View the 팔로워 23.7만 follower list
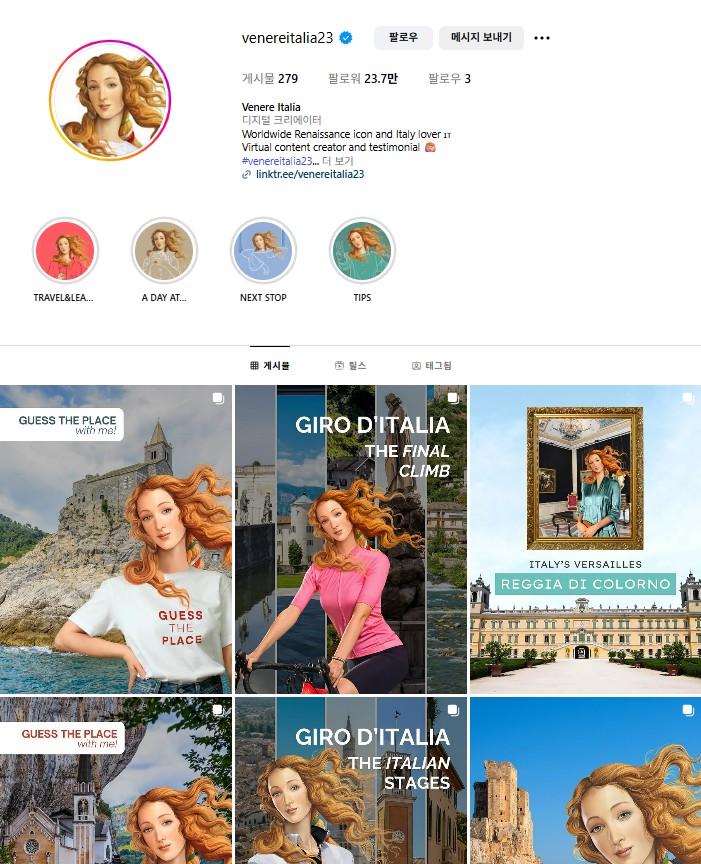Screen dimensions: 701x864 click(362, 78)
